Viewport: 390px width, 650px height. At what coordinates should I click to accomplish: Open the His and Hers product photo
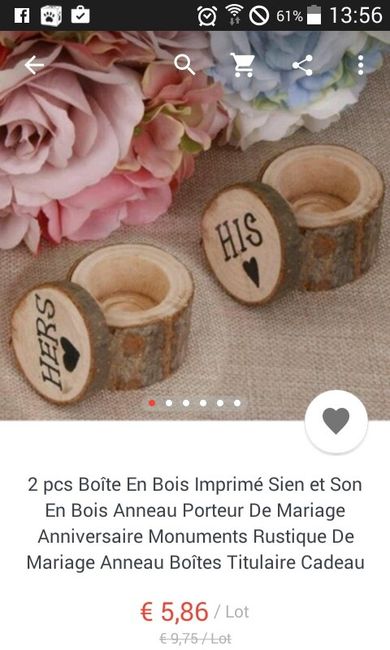[195, 226]
